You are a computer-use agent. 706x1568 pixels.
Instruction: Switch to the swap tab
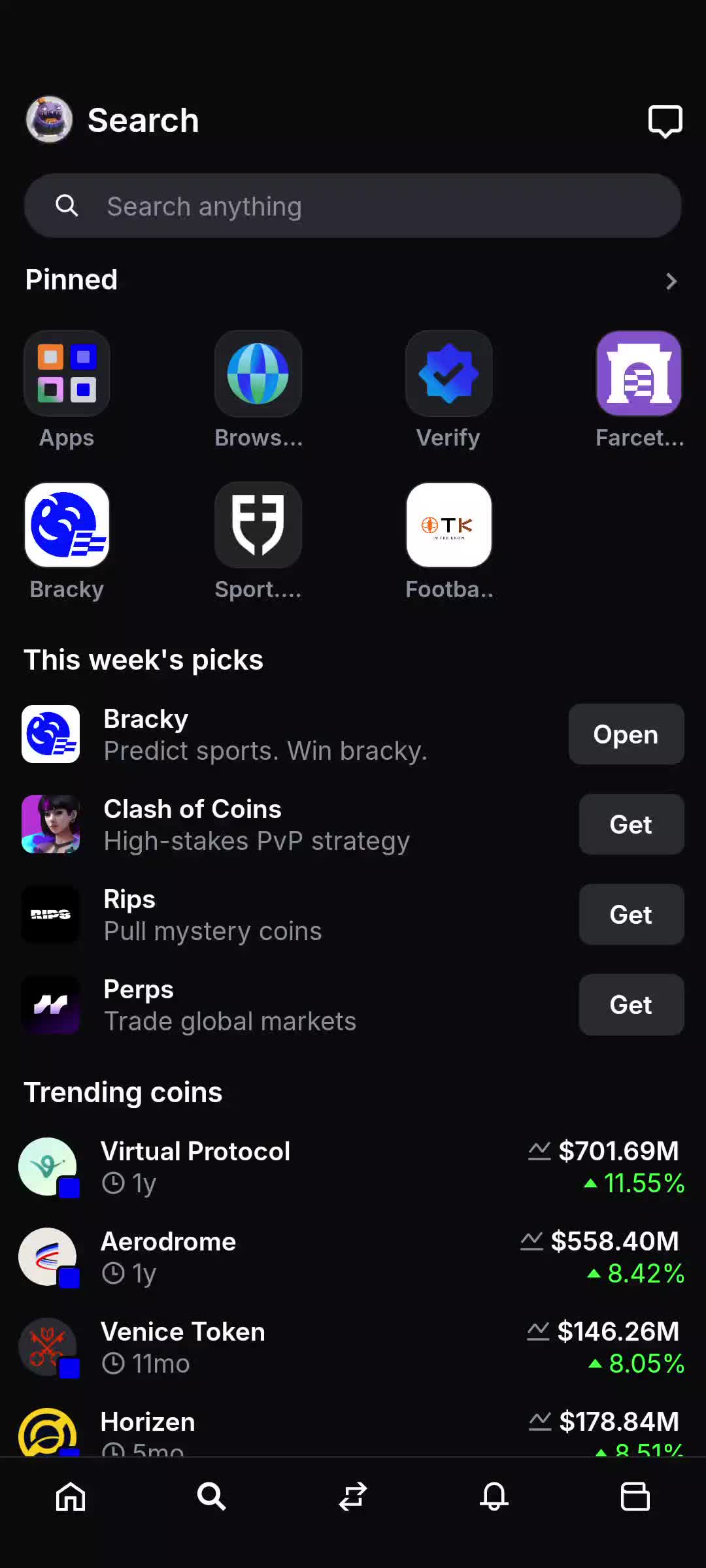[353, 1496]
